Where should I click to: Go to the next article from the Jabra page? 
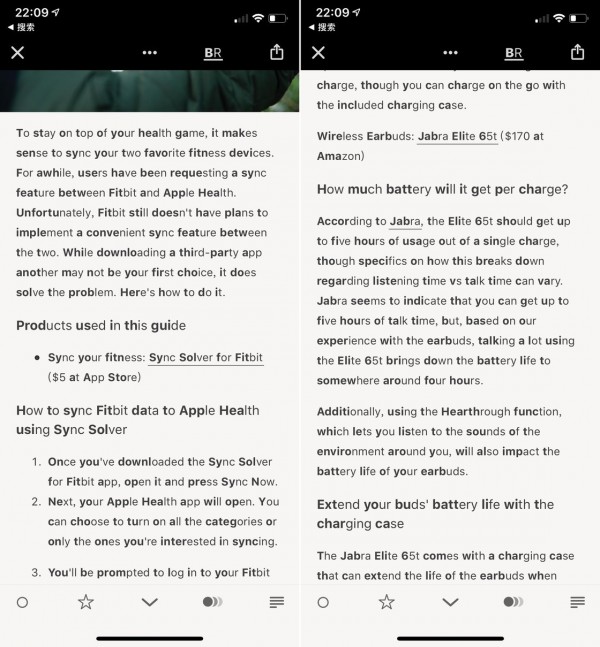[450, 602]
